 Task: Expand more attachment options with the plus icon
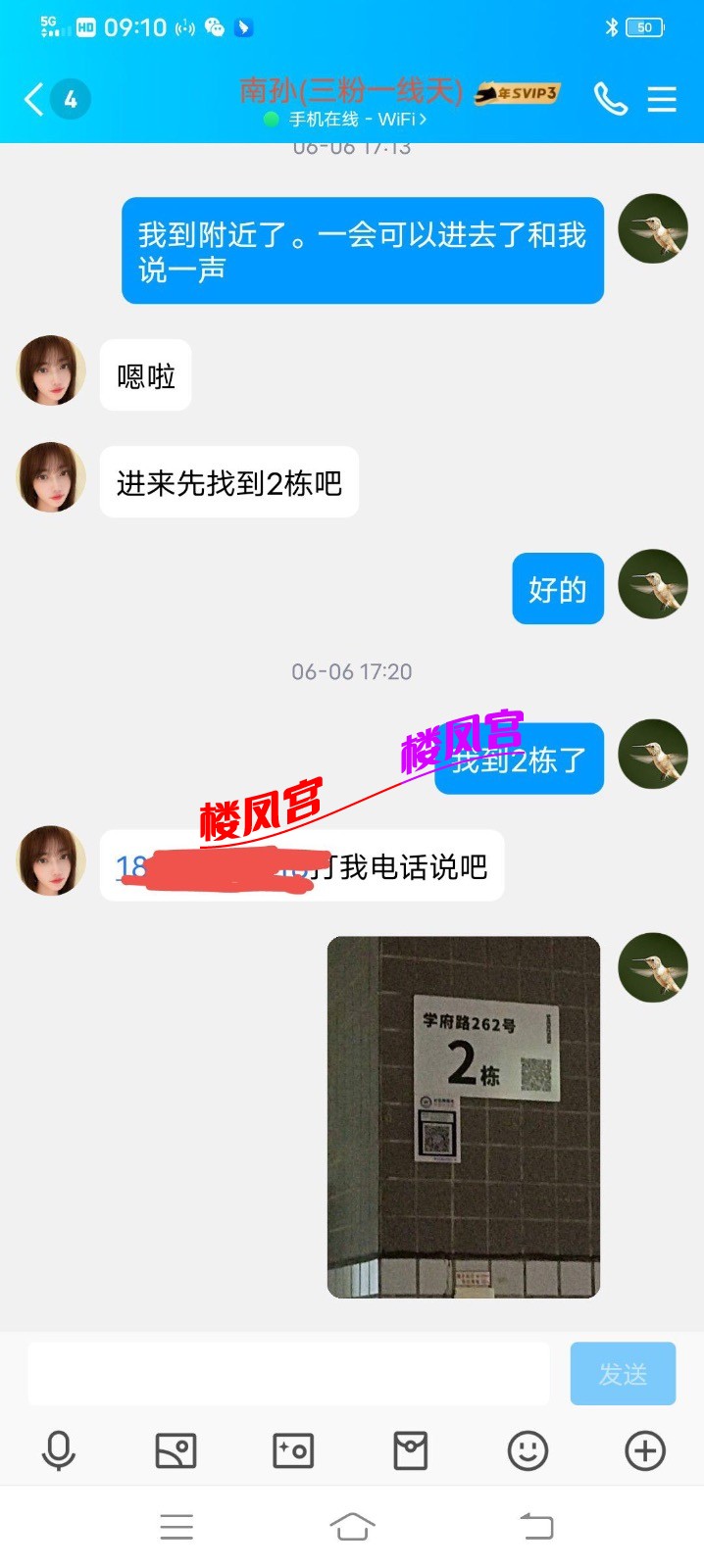coord(645,1450)
